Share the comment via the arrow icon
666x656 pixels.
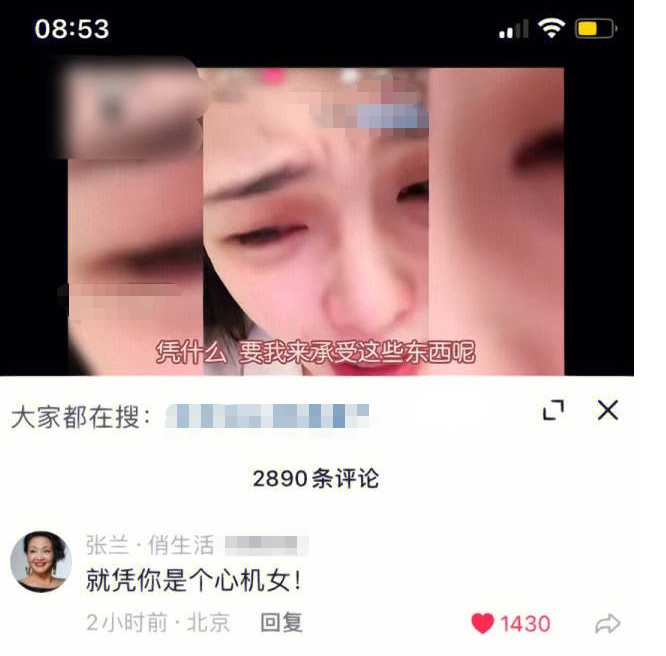[607, 625]
